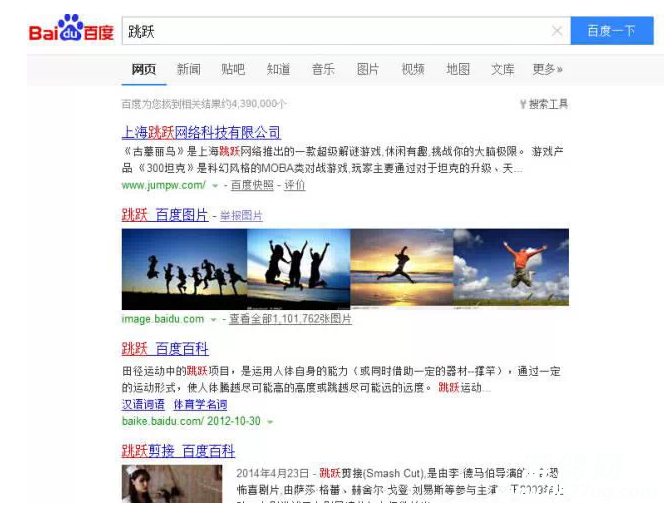The width and height of the screenshot is (664, 506).
Task: Switch to the 图片 tab
Action: coord(368,69)
